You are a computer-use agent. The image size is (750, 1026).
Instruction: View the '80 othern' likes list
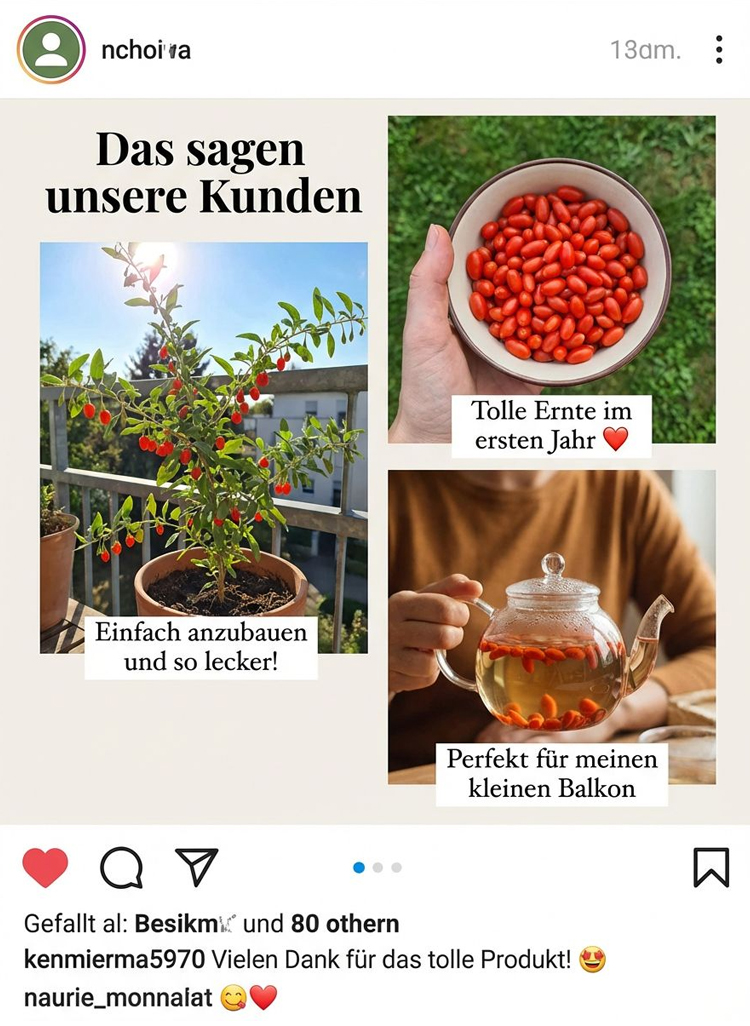point(345,924)
